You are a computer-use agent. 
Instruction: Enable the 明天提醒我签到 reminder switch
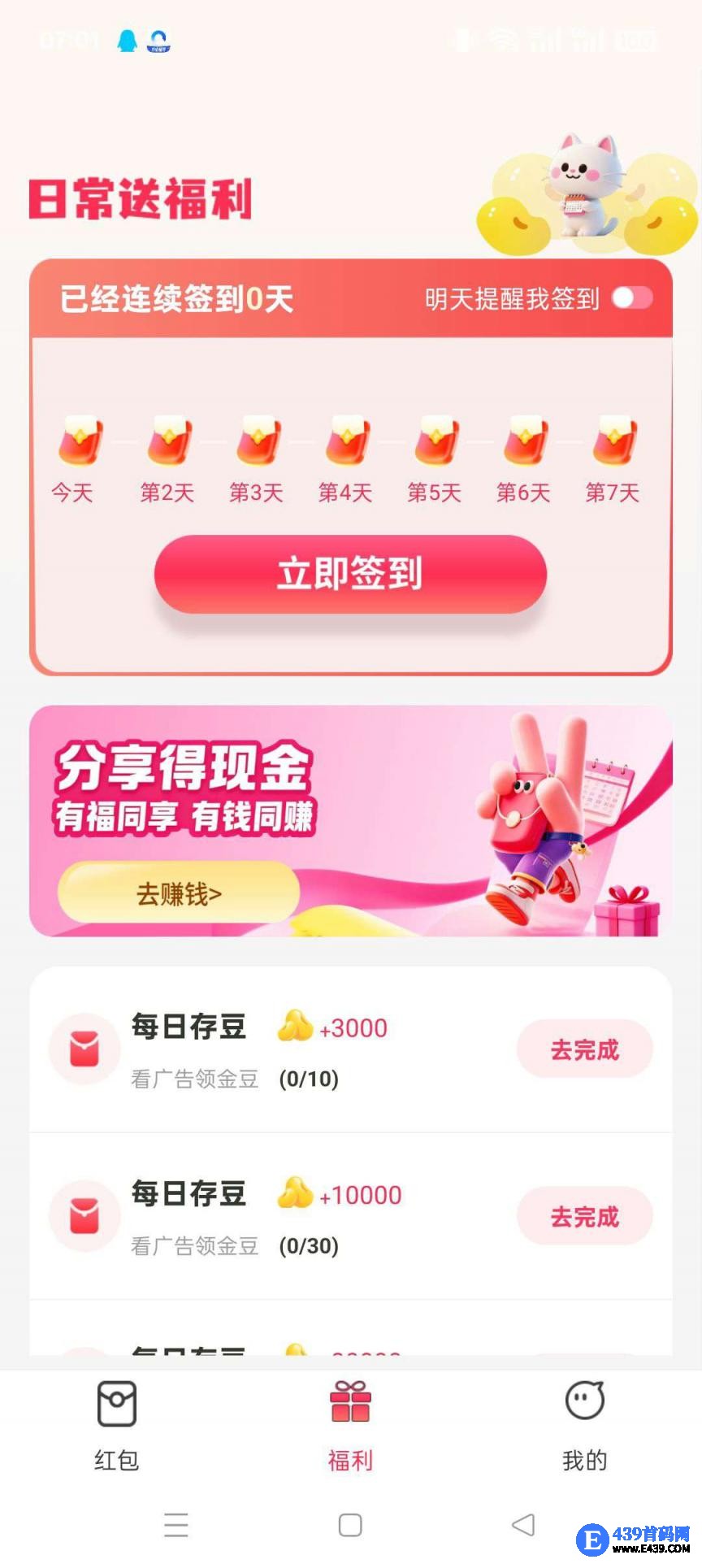click(x=632, y=298)
